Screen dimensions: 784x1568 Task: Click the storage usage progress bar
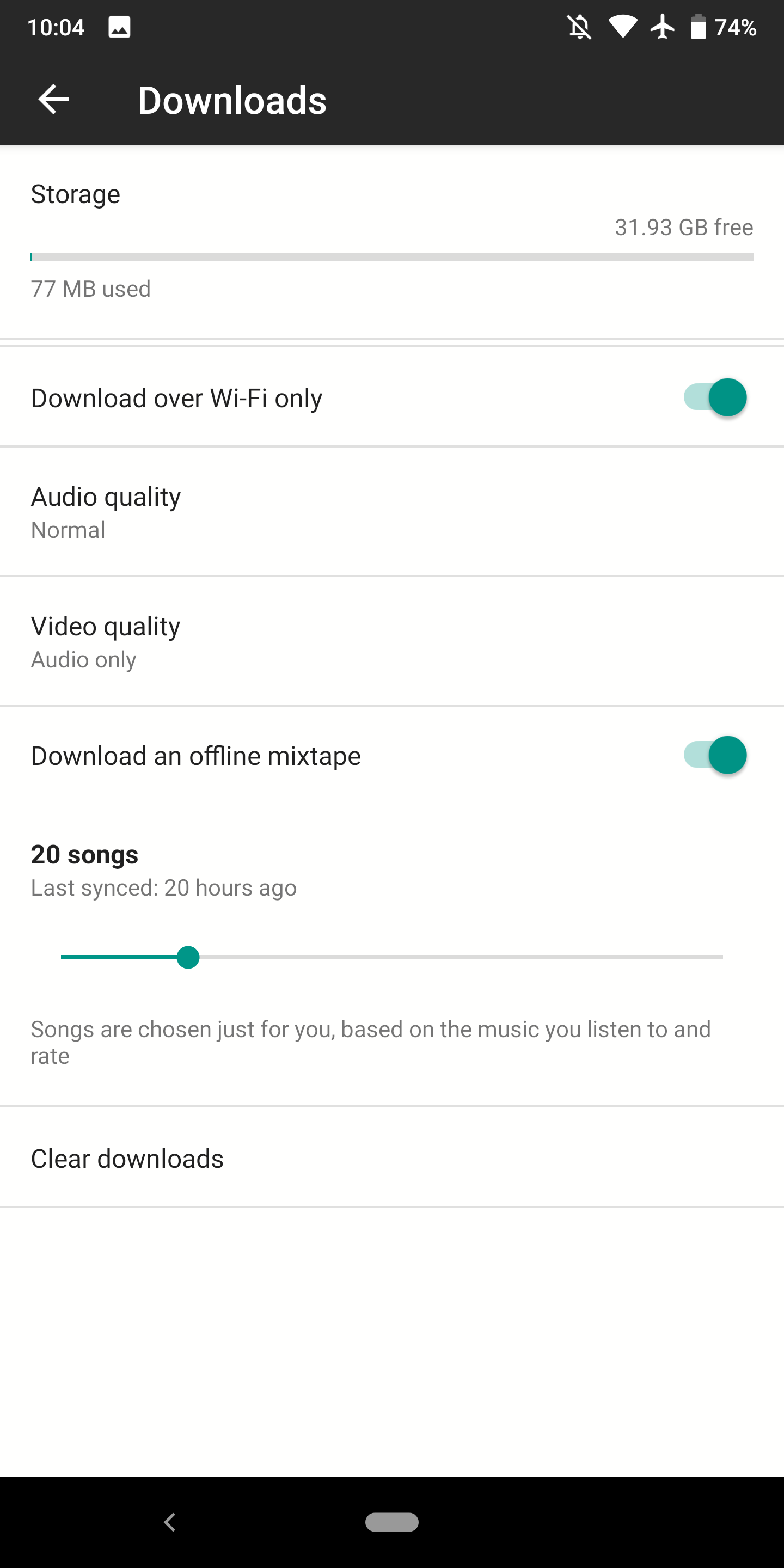[x=392, y=256]
